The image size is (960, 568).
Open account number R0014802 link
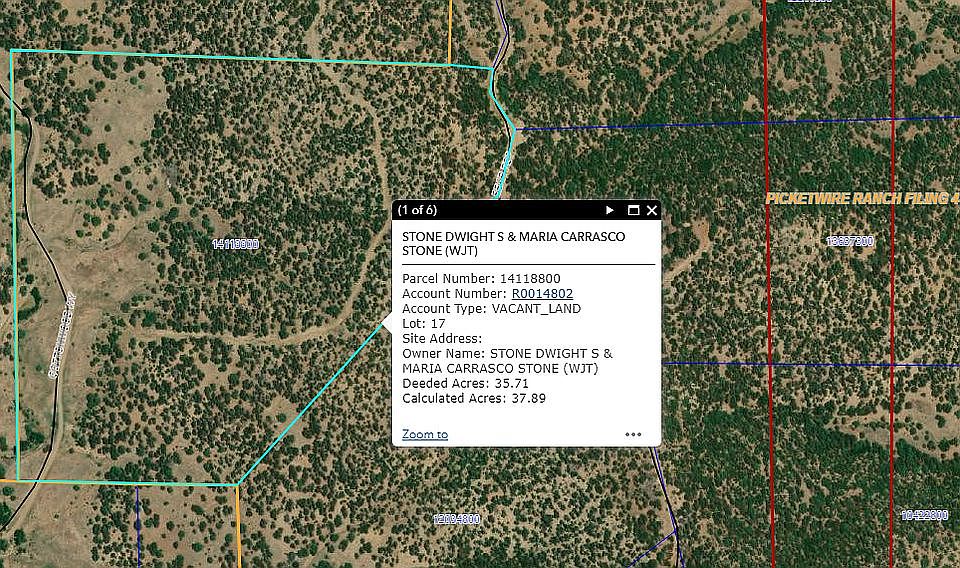point(542,294)
